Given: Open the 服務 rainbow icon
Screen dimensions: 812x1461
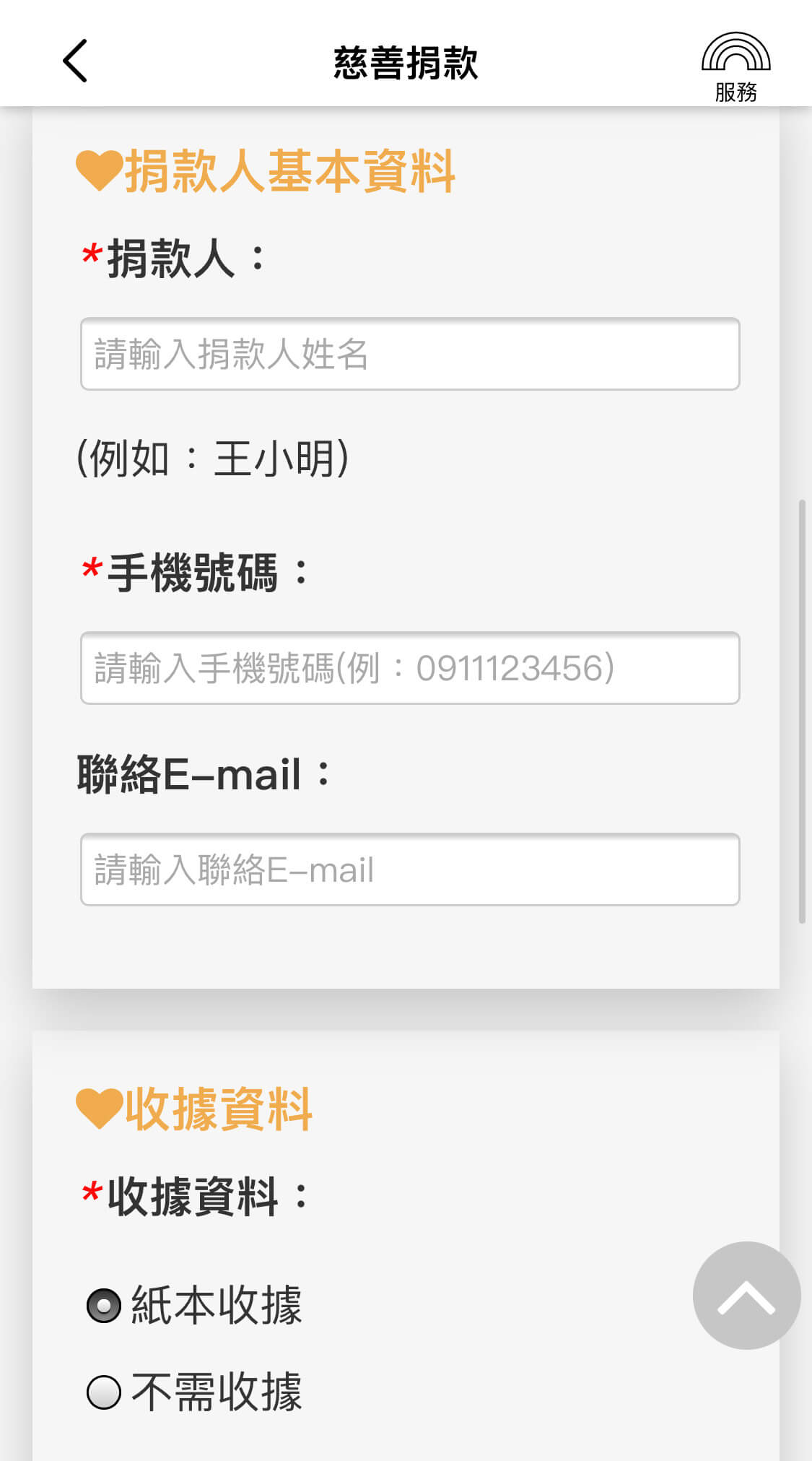Looking at the screenshot, I should pyautogui.click(x=735, y=66).
